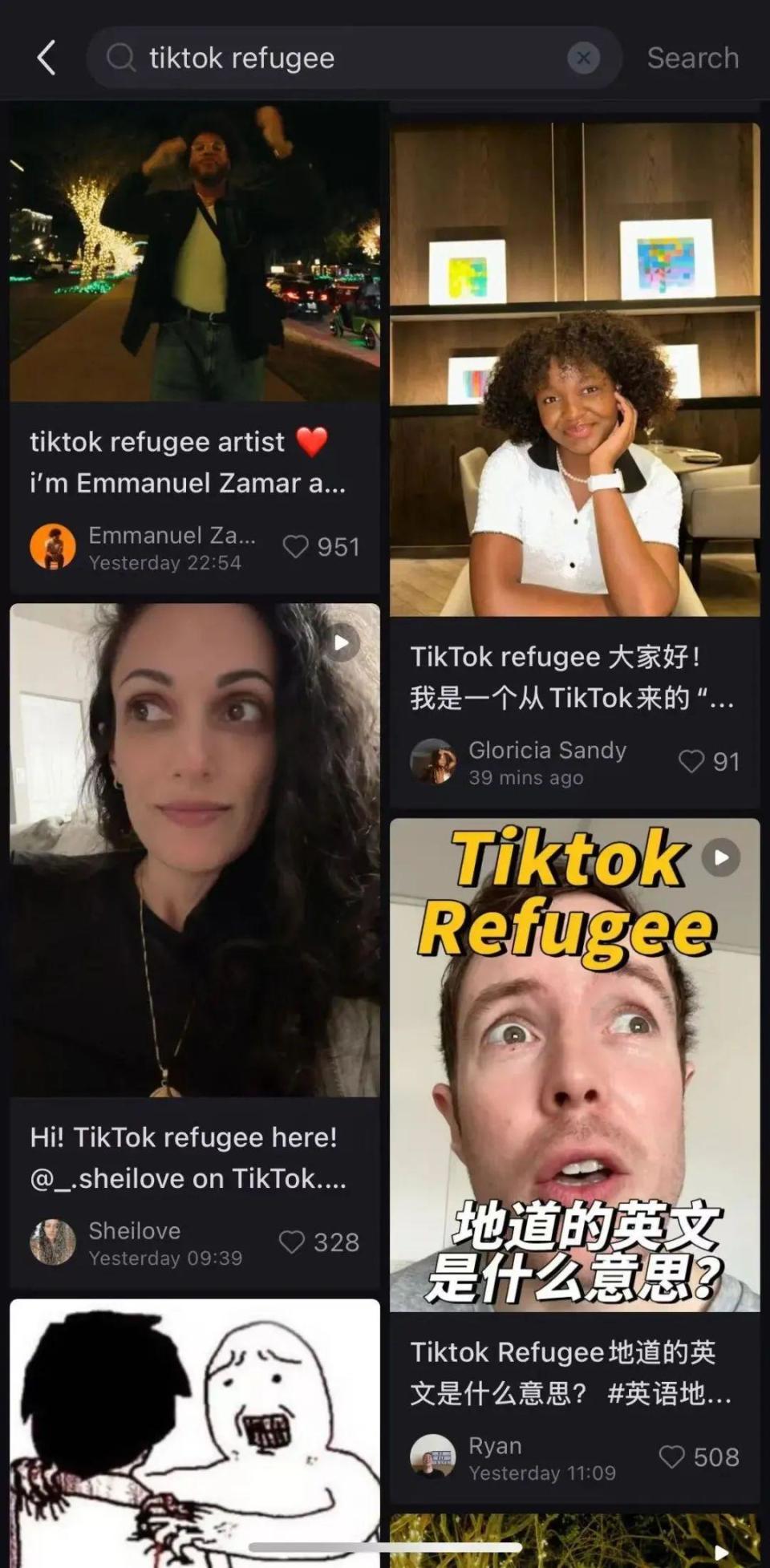Clear the search query text
This screenshot has width=770, height=1568.
point(583,58)
